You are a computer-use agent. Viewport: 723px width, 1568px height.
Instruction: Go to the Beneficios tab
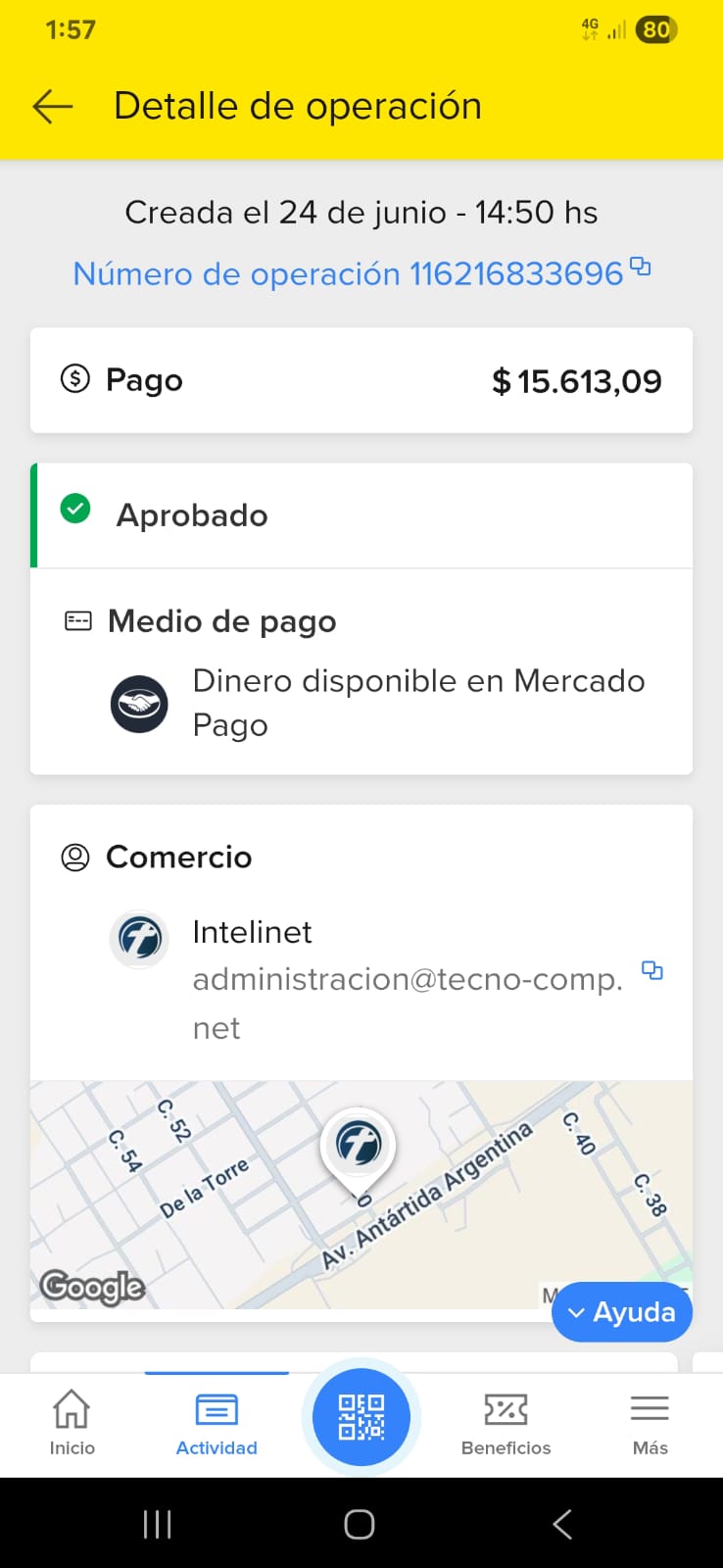(x=506, y=1423)
